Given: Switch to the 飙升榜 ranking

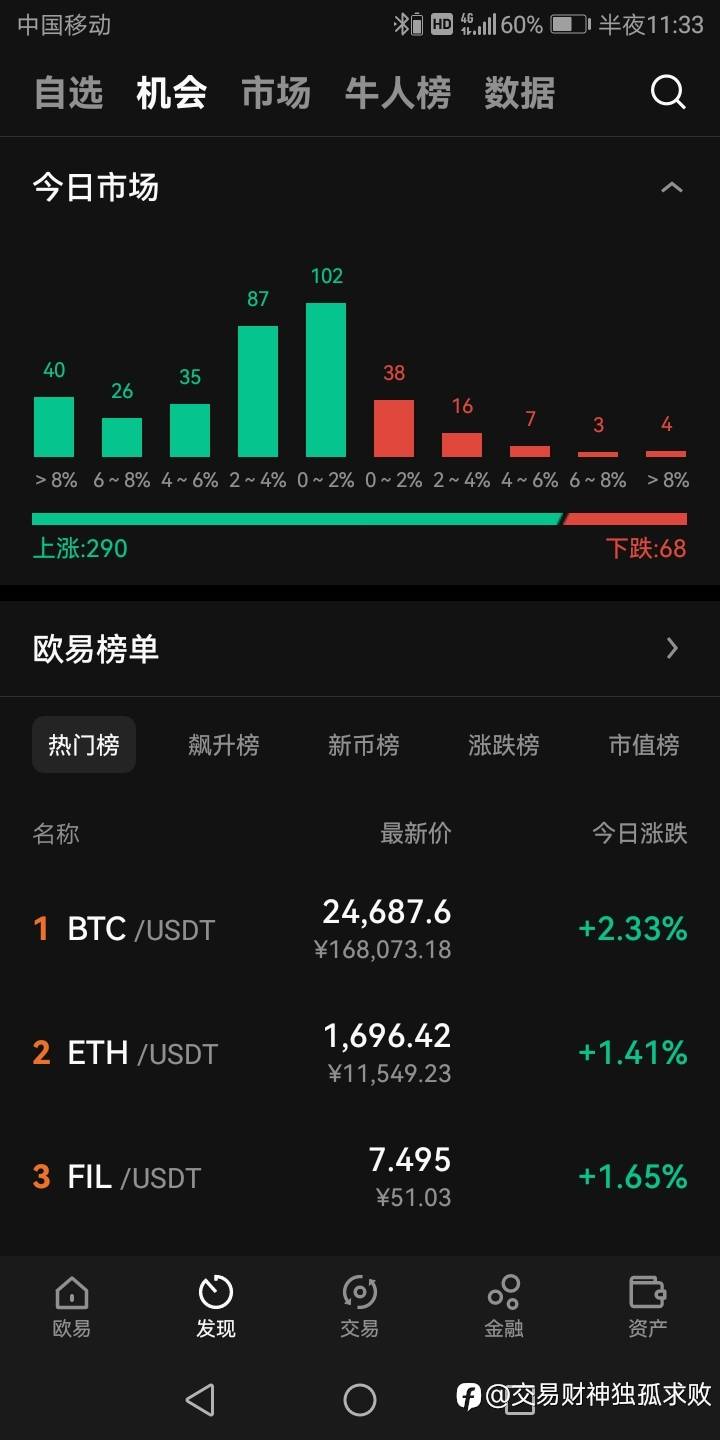Looking at the screenshot, I should 224,745.
